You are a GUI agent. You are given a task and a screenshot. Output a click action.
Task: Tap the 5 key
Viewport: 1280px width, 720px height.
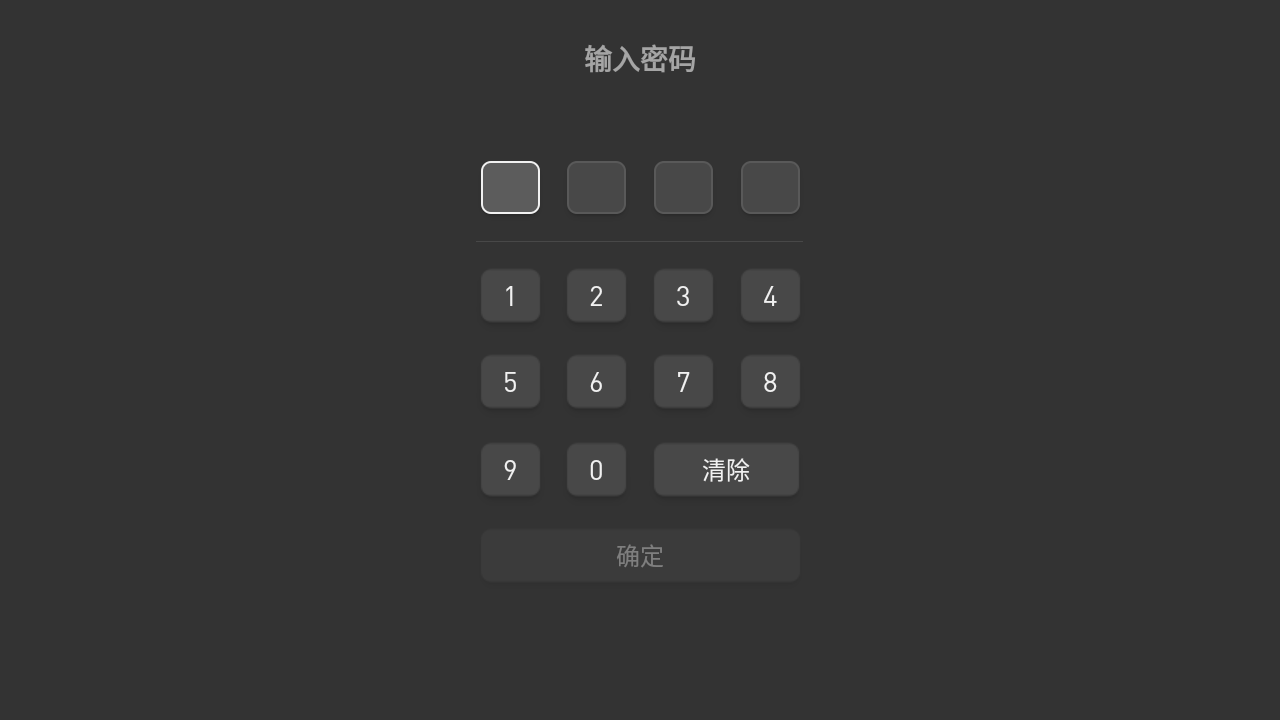pyautogui.click(x=510, y=382)
